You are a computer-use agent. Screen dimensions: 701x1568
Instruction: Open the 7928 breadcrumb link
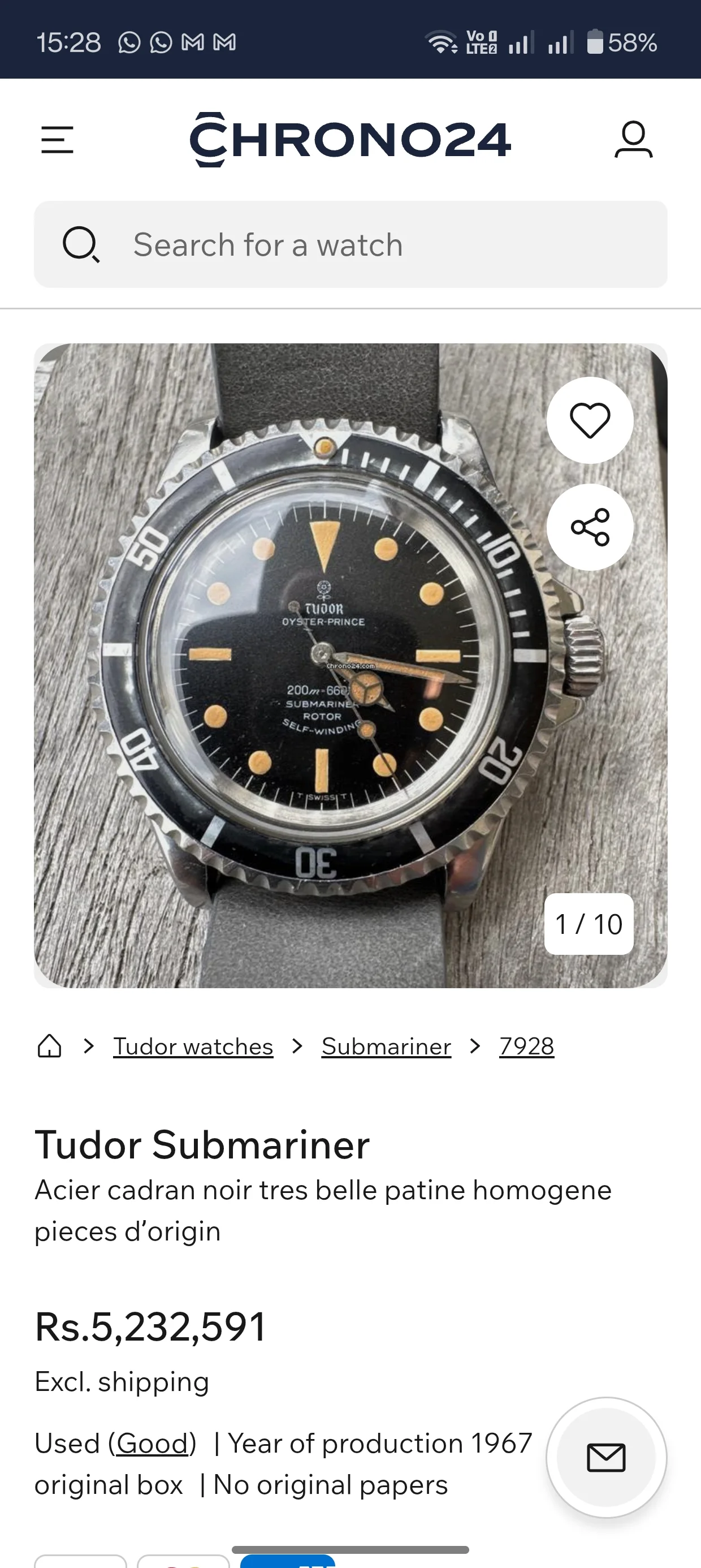click(x=526, y=1046)
